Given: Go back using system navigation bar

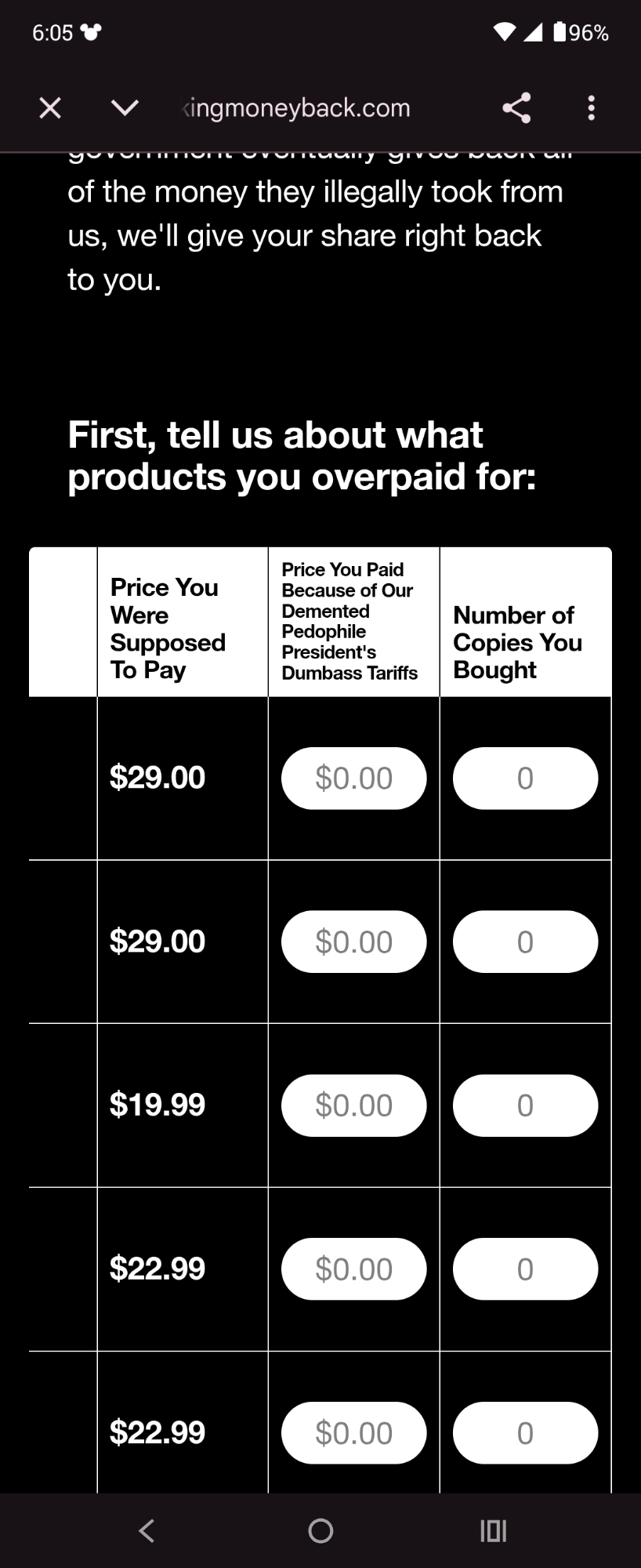Looking at the screenshot, I should [x=147, y=1530].
